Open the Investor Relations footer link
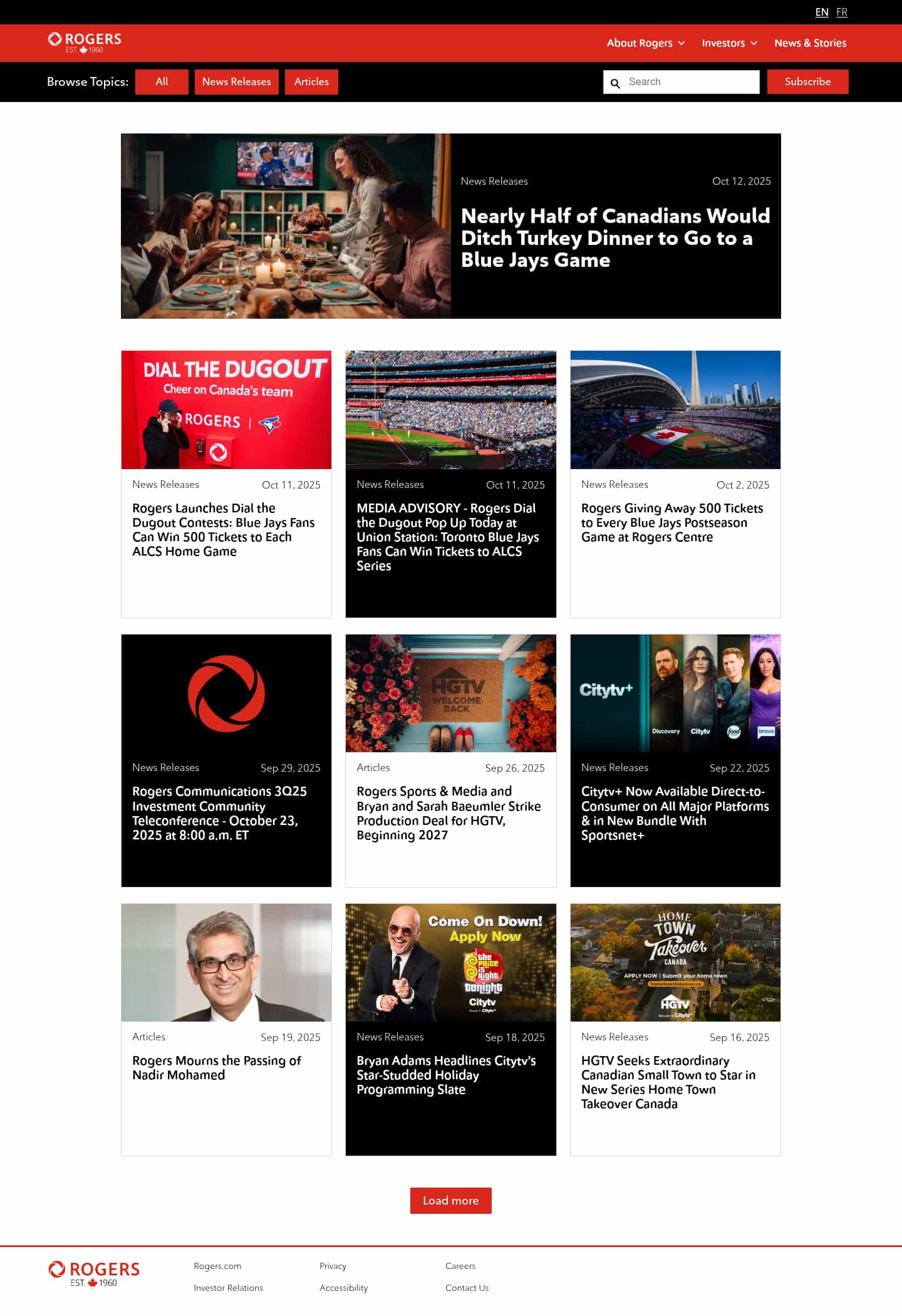Image resolution: width=902 pixels, height=1316 pixels. point(228,1288)
